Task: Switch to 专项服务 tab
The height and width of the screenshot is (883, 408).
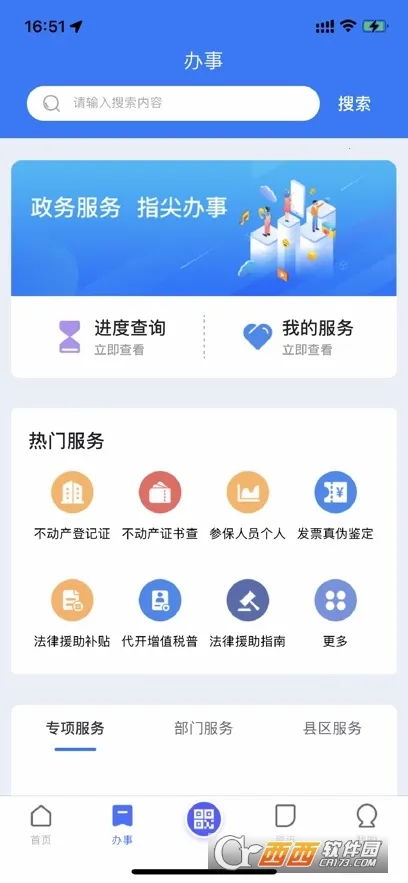Action: [x=75, y=728]
